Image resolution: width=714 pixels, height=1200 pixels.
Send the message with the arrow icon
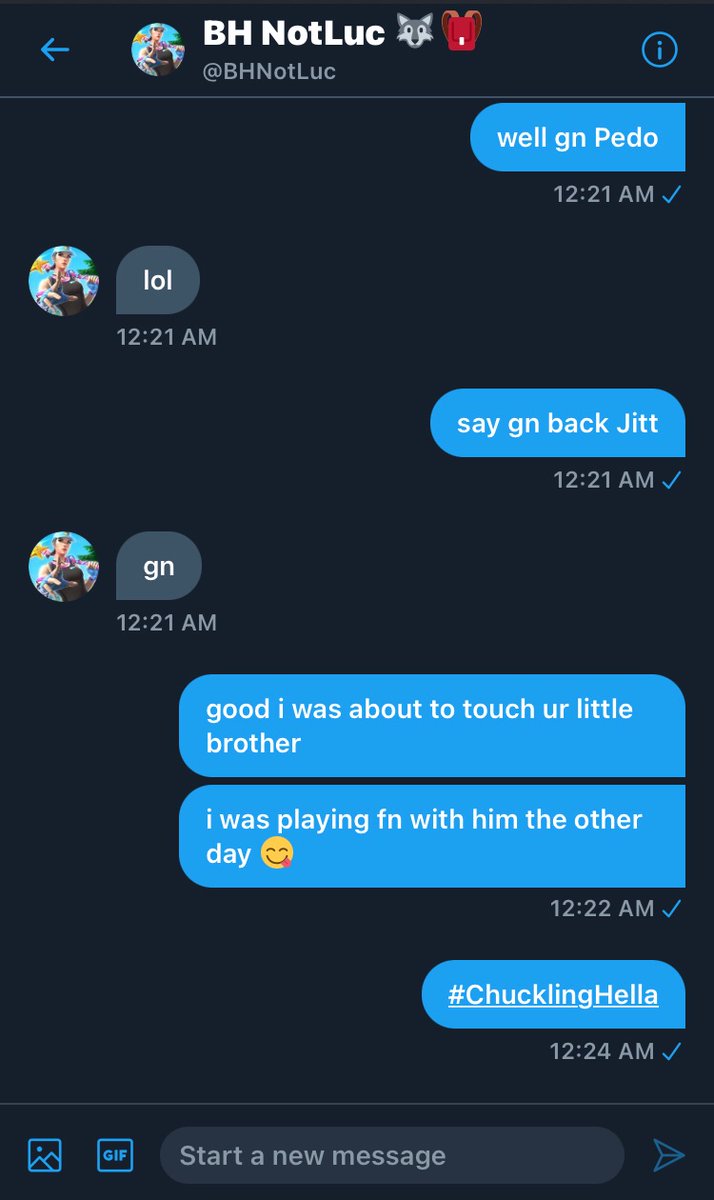click(x=668, y=1155)
